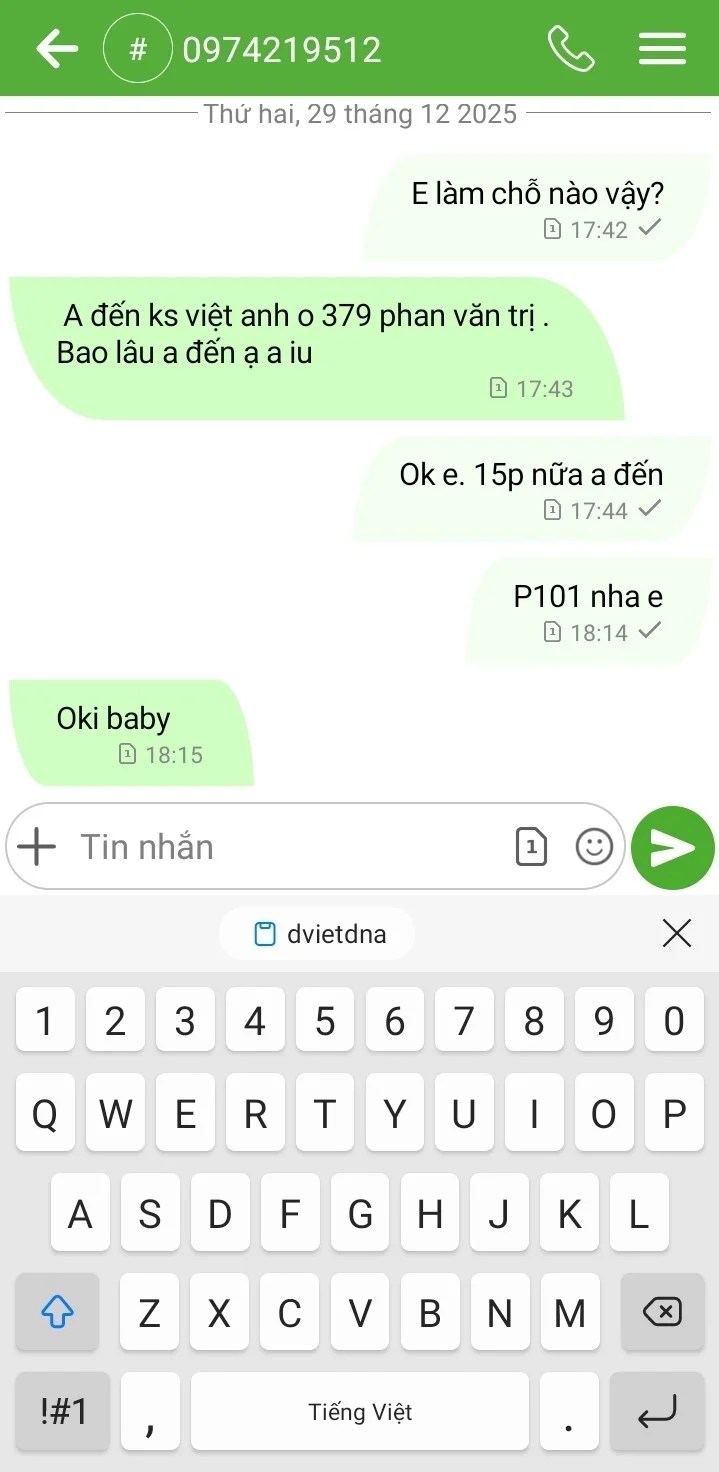Tap the plus attachment icon
Screen dimensions: 719x1472
tap(38, 847)
